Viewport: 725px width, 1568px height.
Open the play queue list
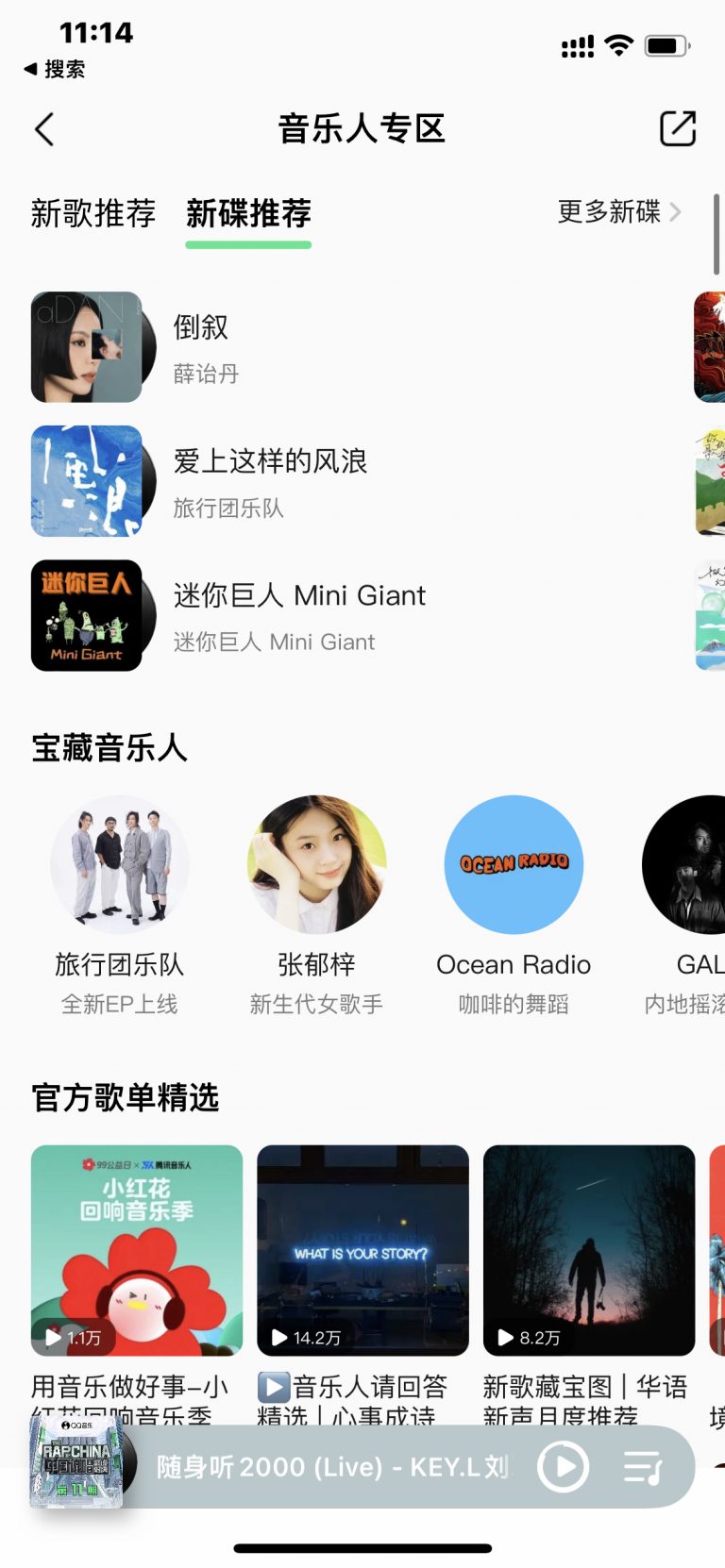[x=643, y=1467]
